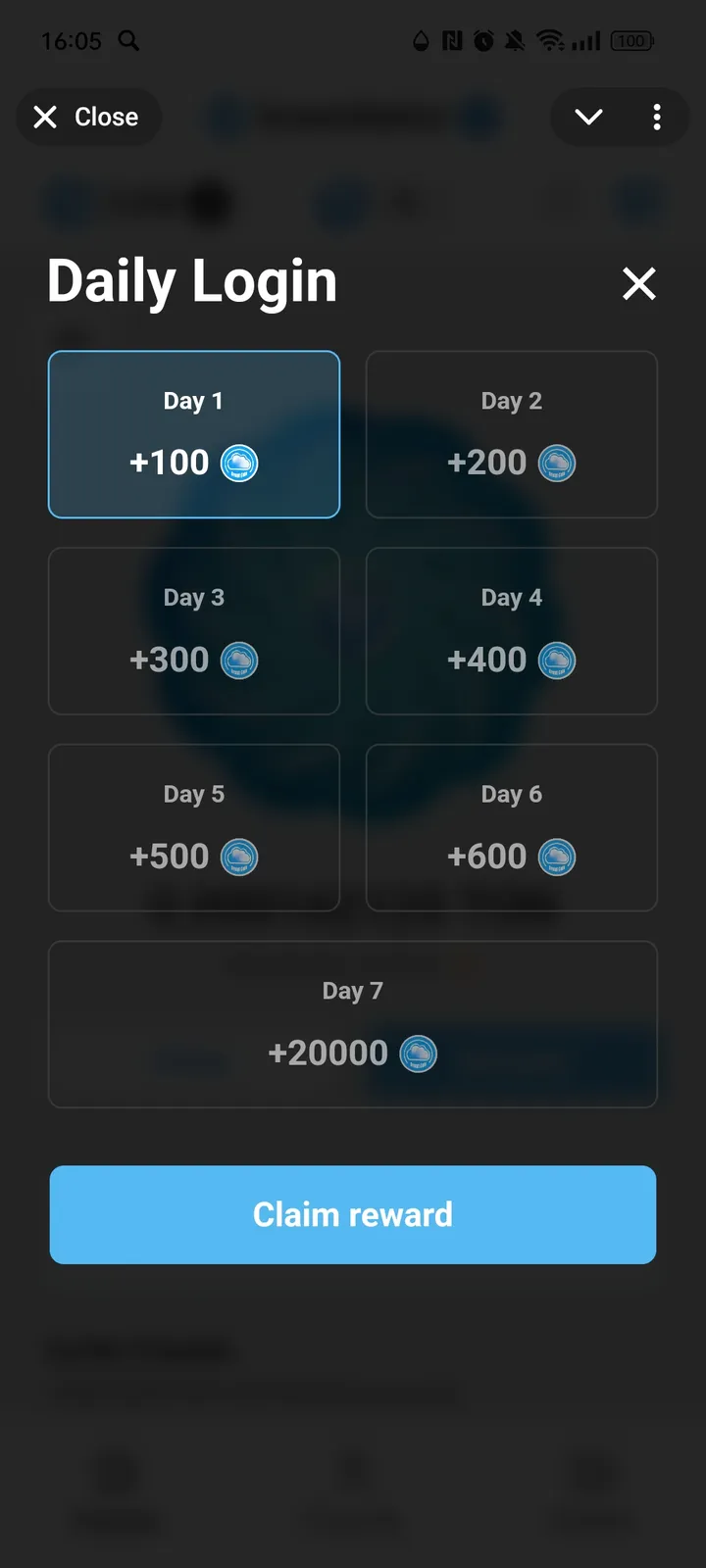Click the coin icon beside +300
706x1568 pixels.
click(x=238, y=660)
